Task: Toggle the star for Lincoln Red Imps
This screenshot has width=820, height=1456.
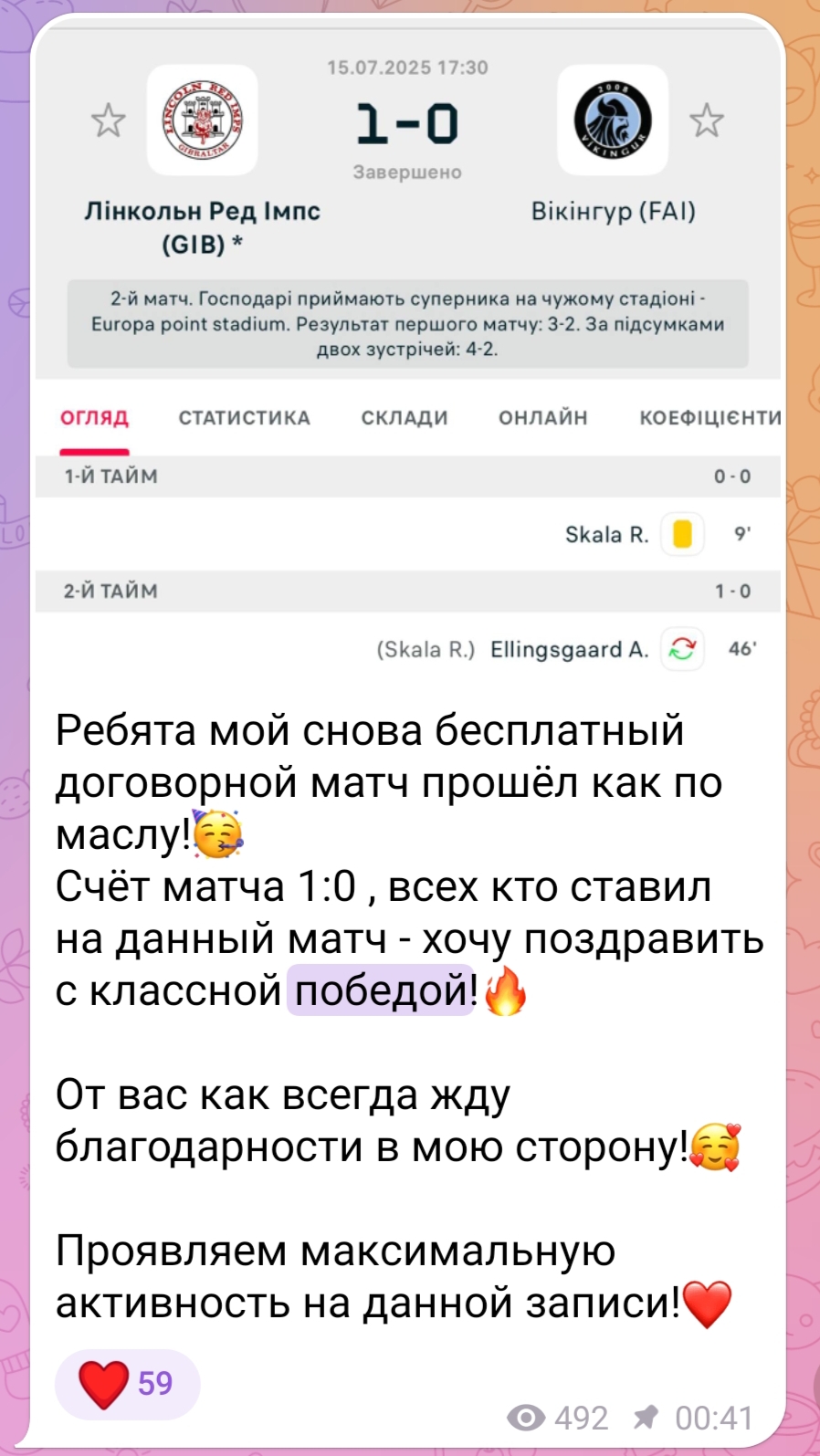Action: pos(109,120)
